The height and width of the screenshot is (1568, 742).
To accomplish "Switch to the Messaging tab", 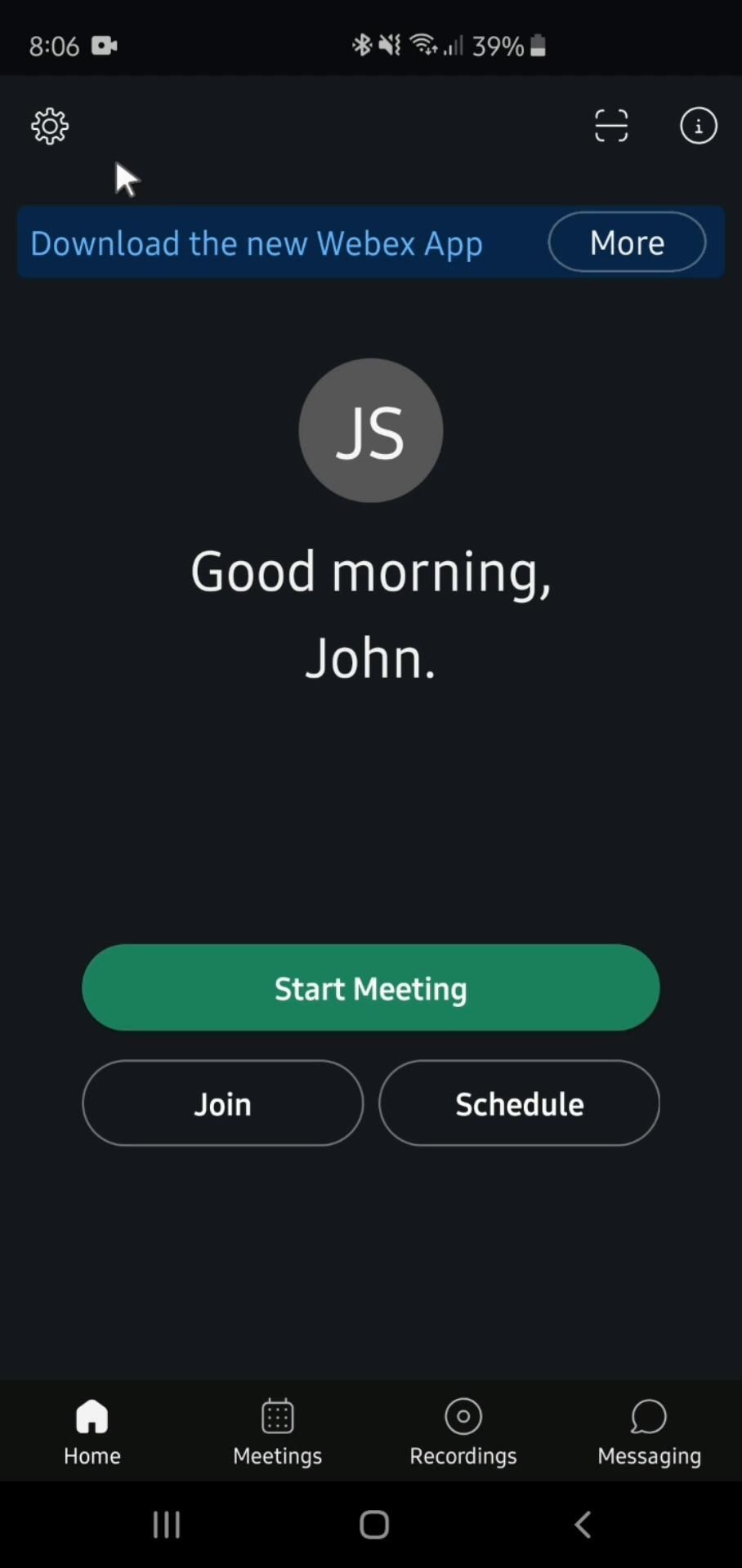I will click(649, 1431).
